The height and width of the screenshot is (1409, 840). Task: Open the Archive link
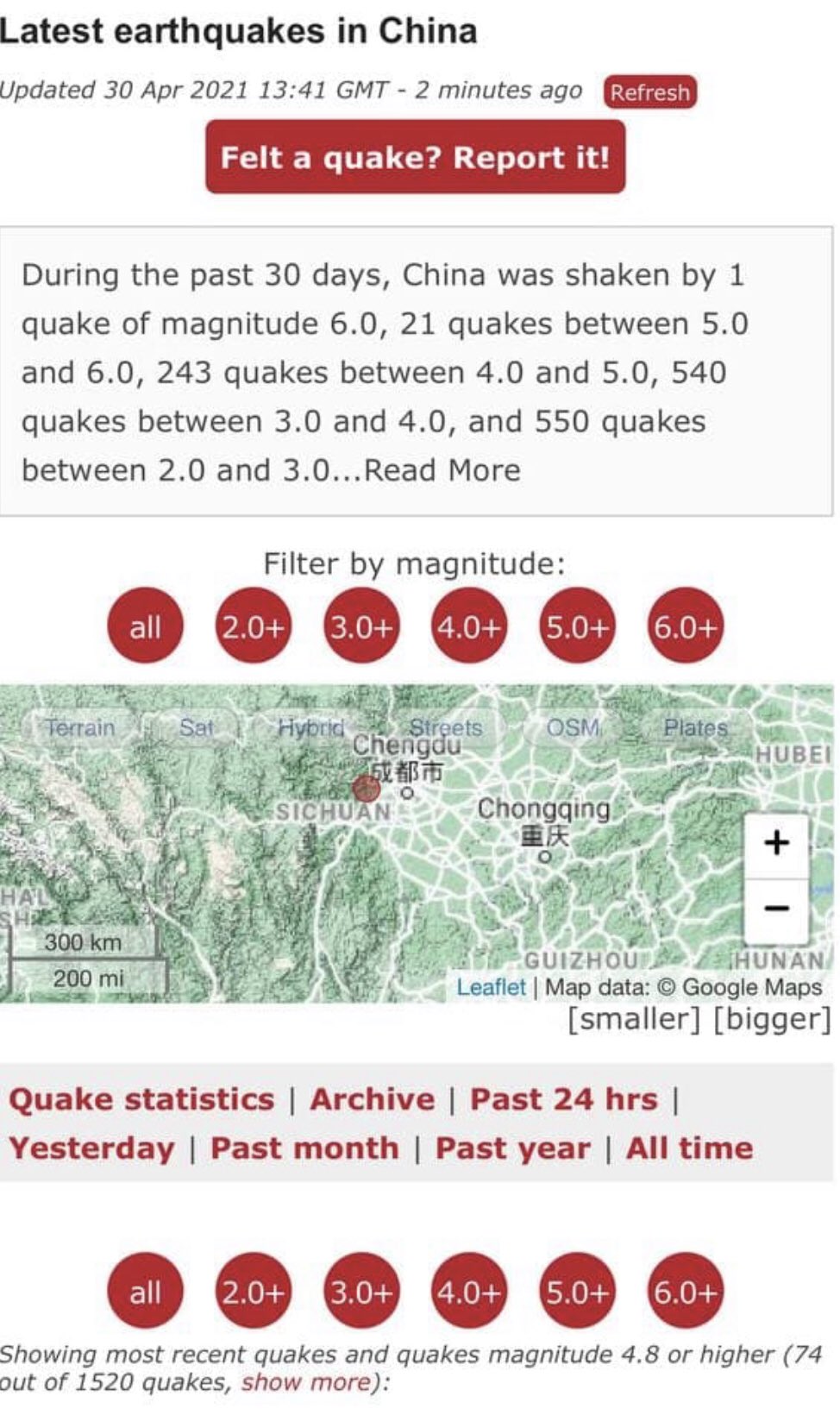pos(372,1099)
